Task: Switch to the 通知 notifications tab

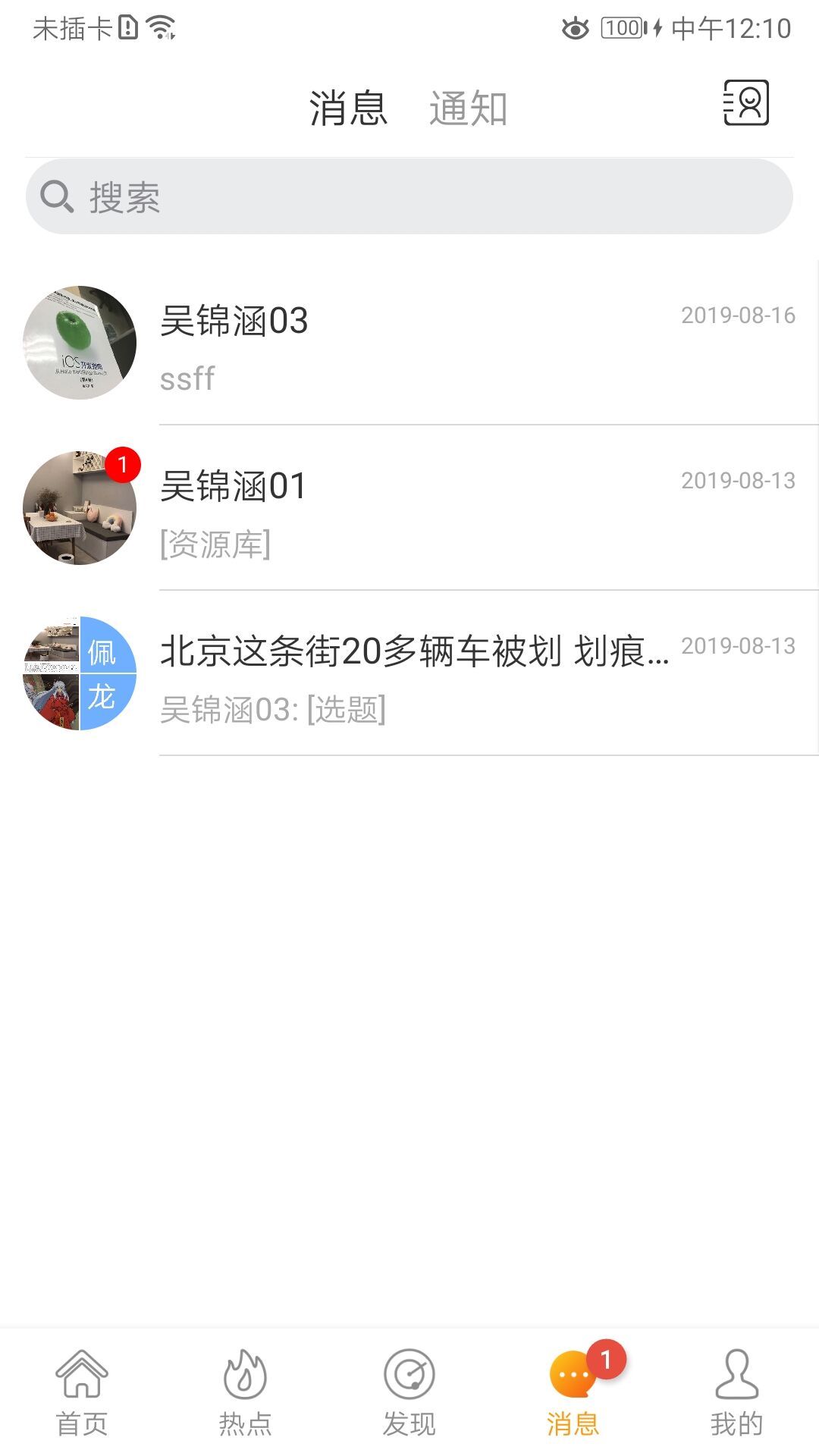Action: [x=468, y=108]
